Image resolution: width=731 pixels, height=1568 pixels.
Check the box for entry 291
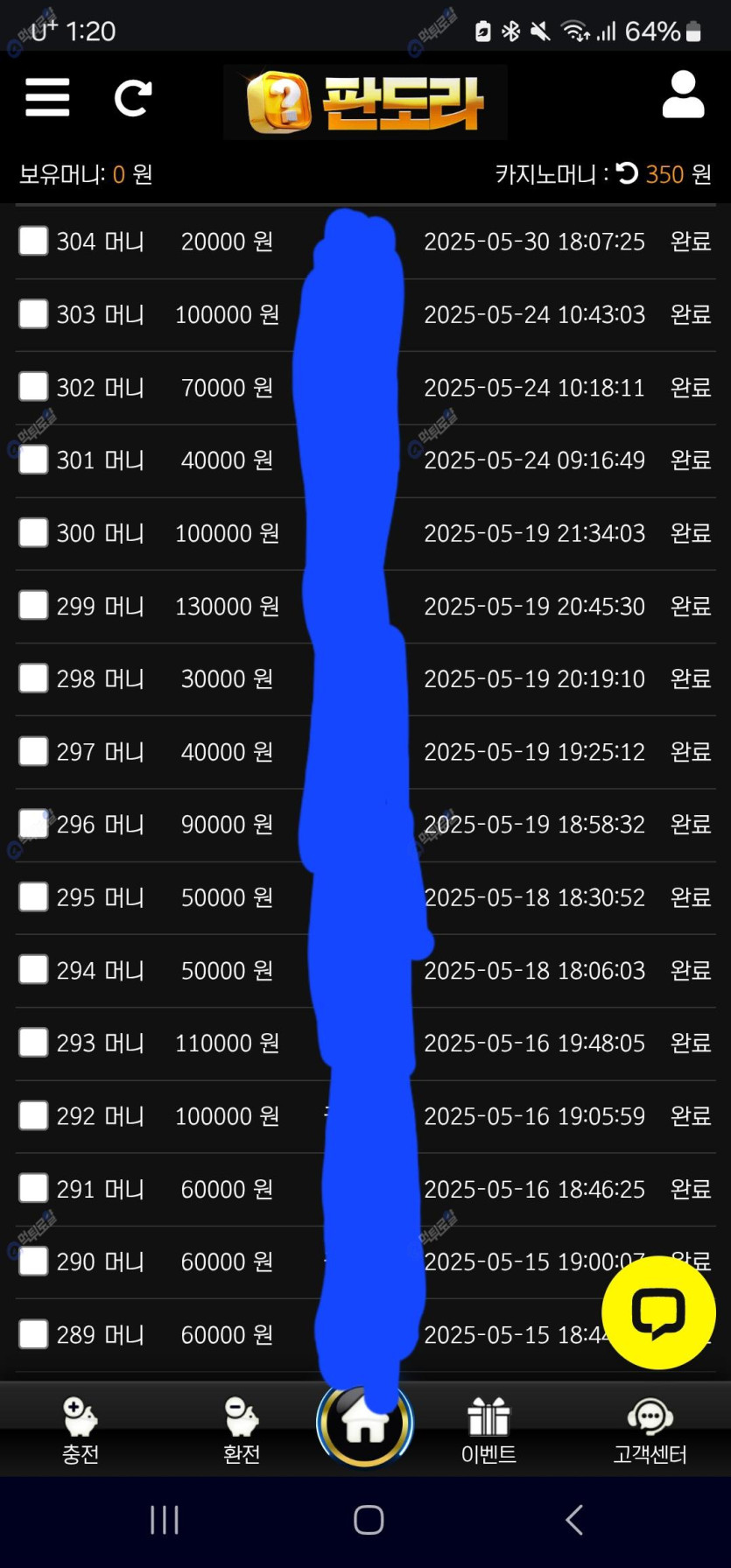[x=33, y=1188]
